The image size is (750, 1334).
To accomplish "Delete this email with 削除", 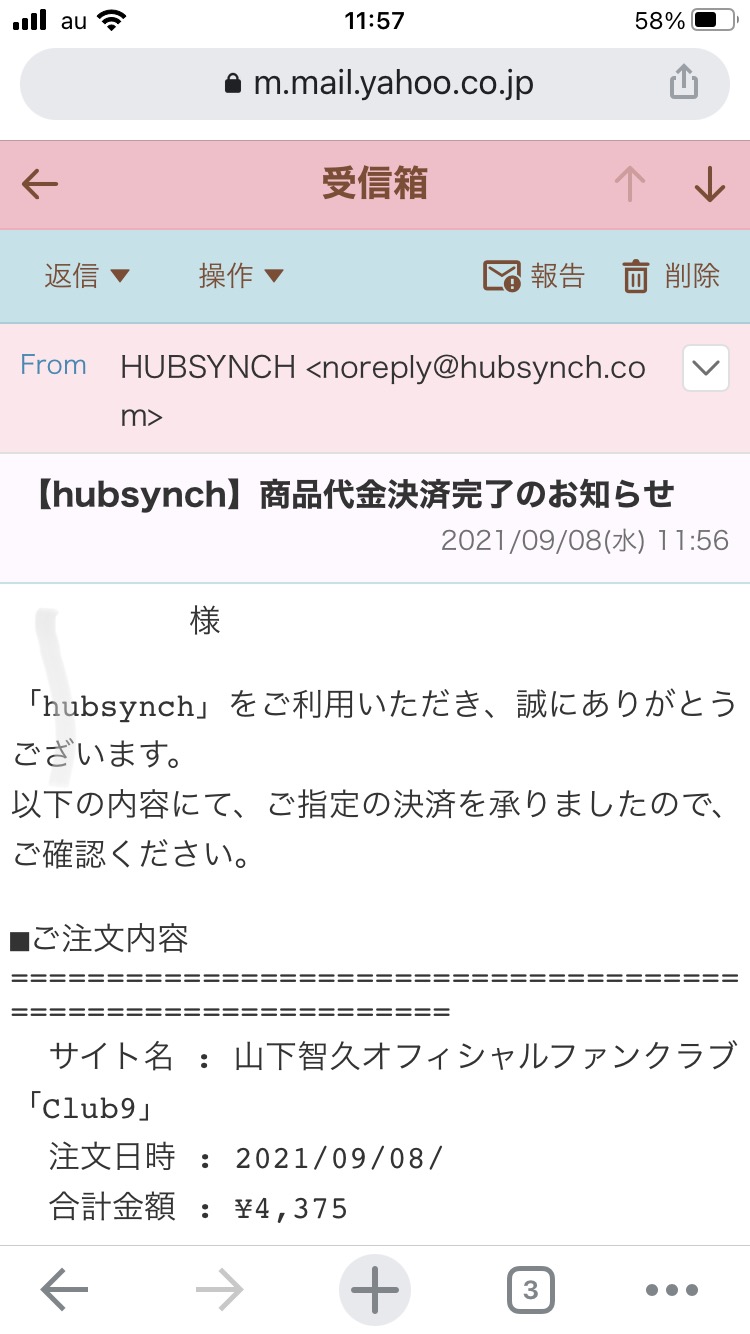I will 671,276.
